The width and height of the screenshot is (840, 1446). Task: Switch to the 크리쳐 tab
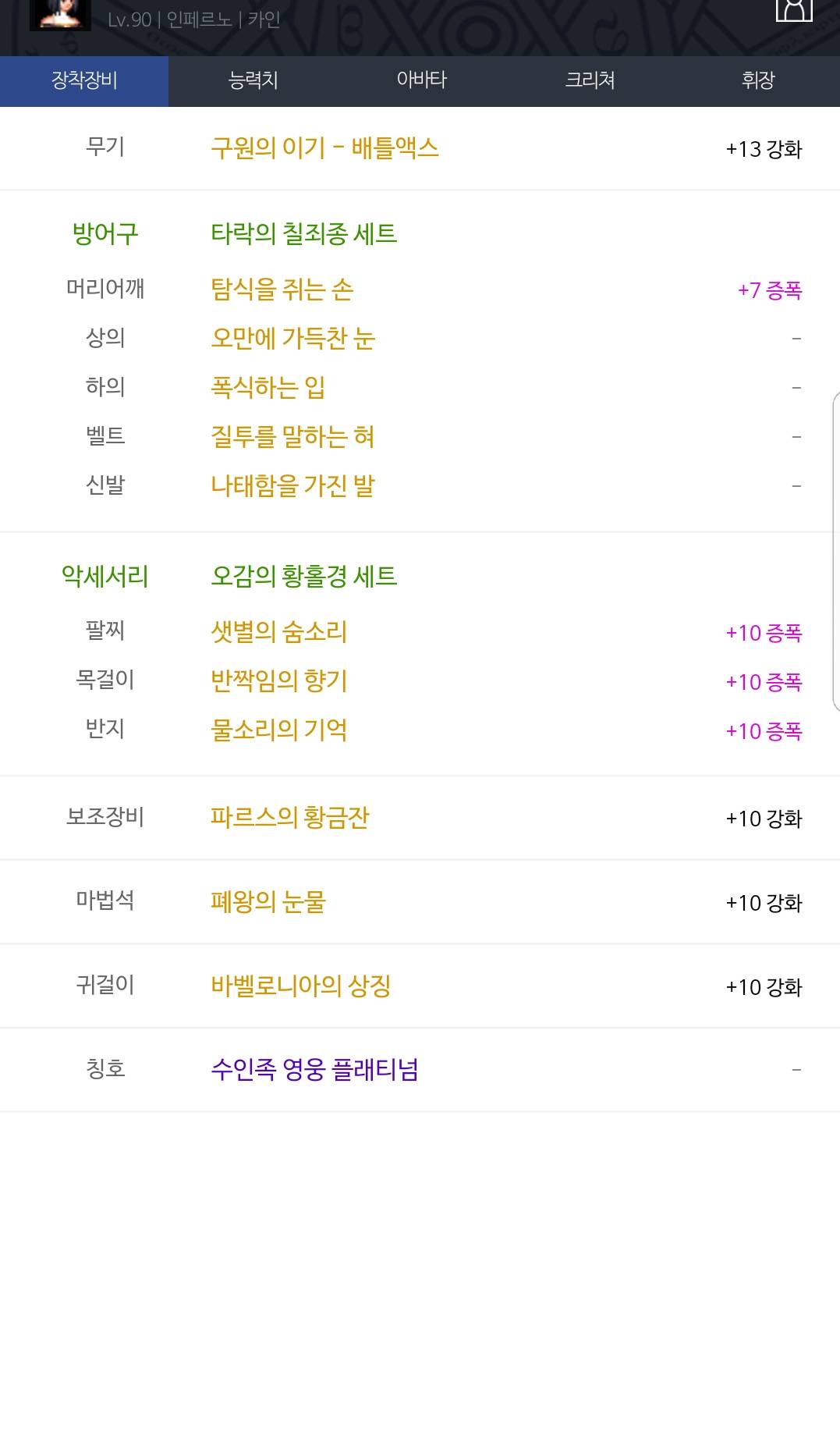pyautogui.click(x=590, y=80)
